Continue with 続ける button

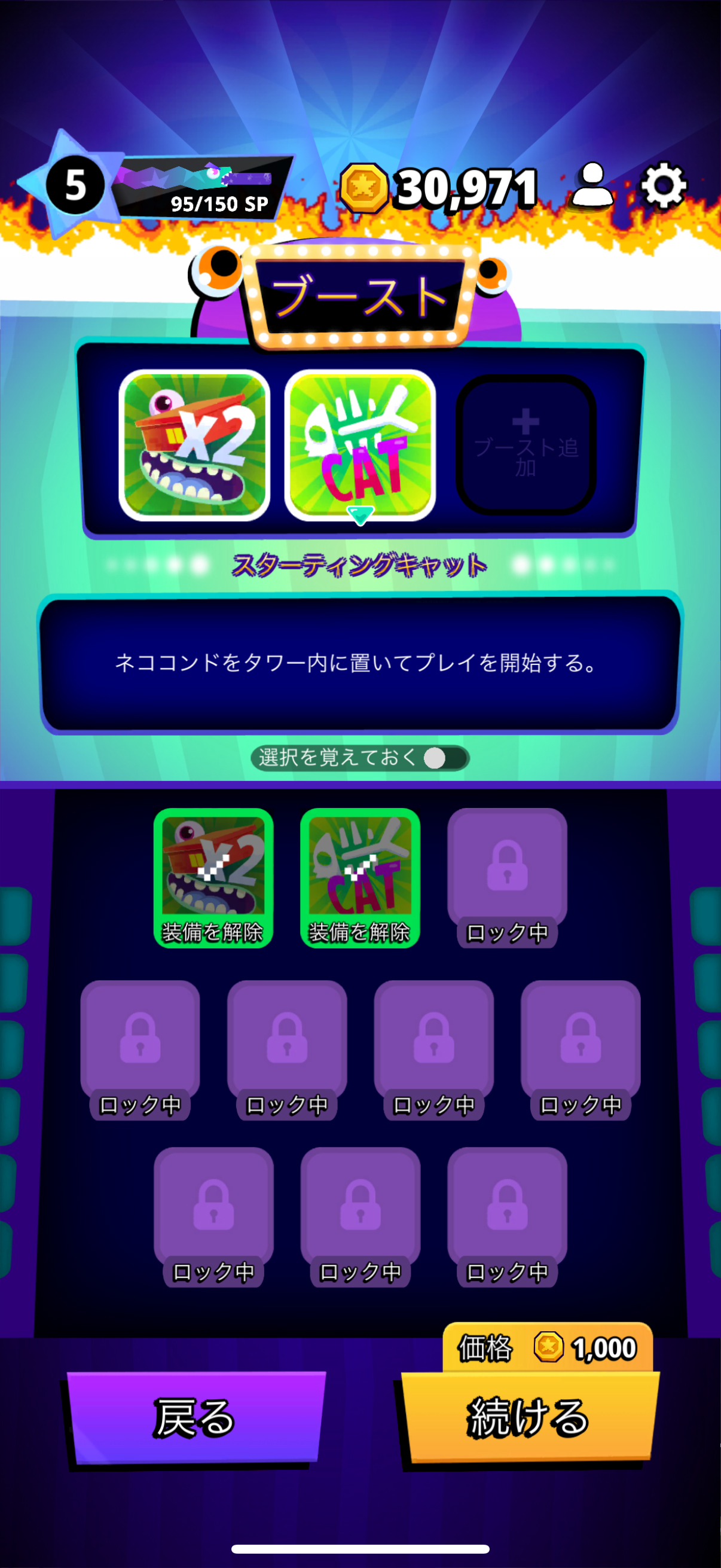click(528, 1418)
